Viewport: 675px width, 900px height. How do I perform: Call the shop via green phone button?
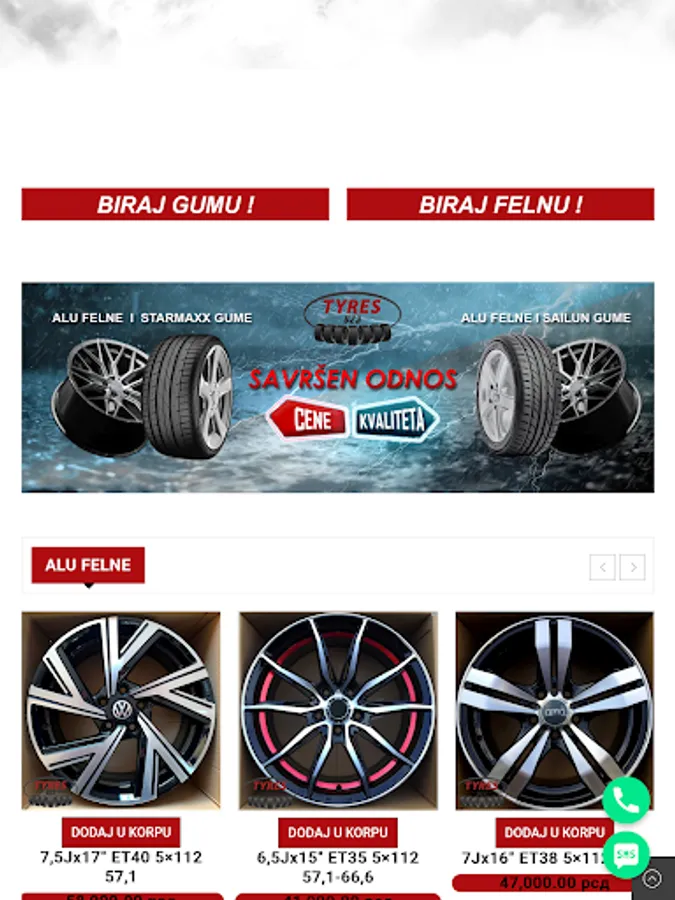point(626,800)
